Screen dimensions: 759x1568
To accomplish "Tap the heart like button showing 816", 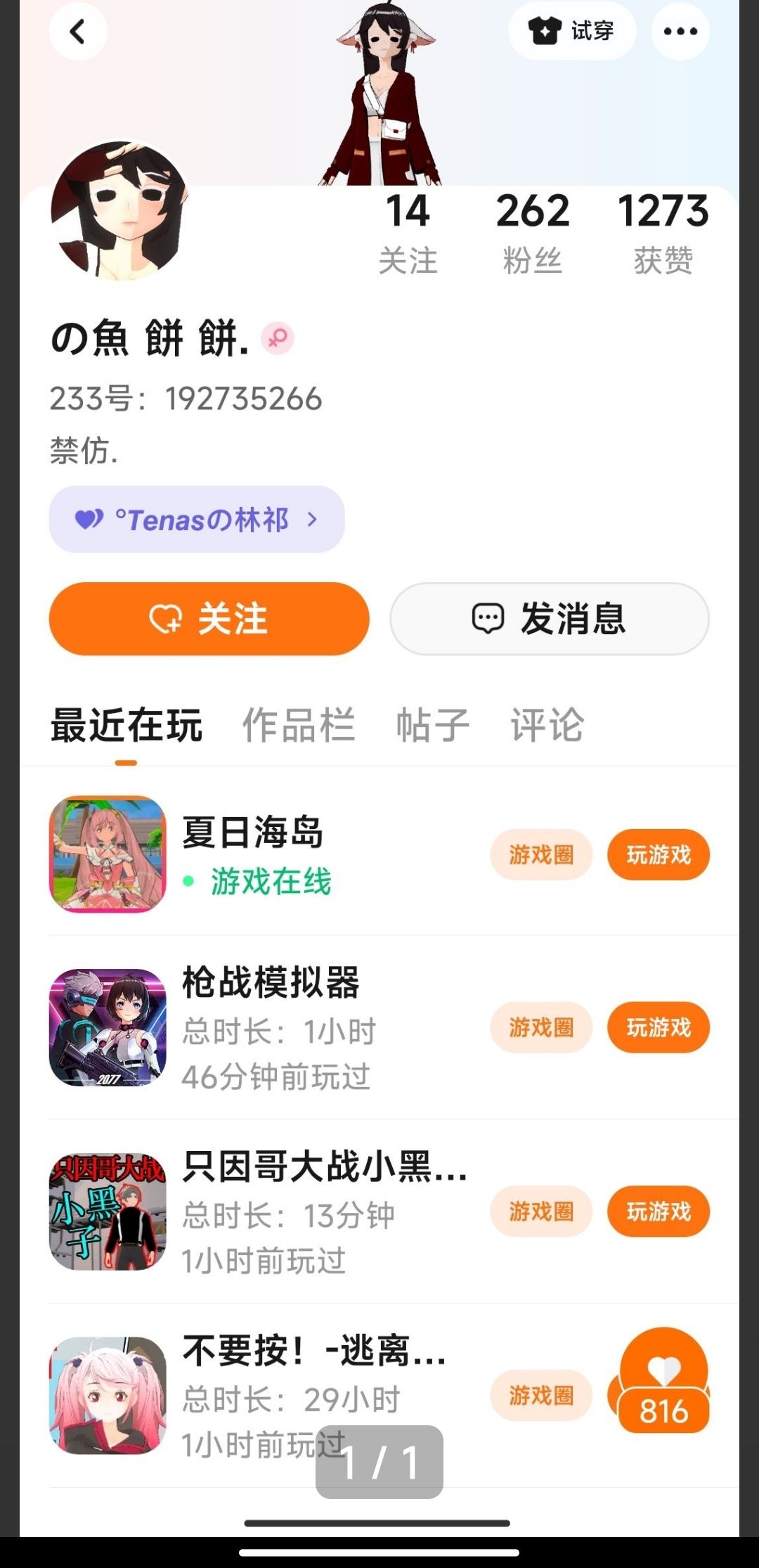I will click(663, 1380).
